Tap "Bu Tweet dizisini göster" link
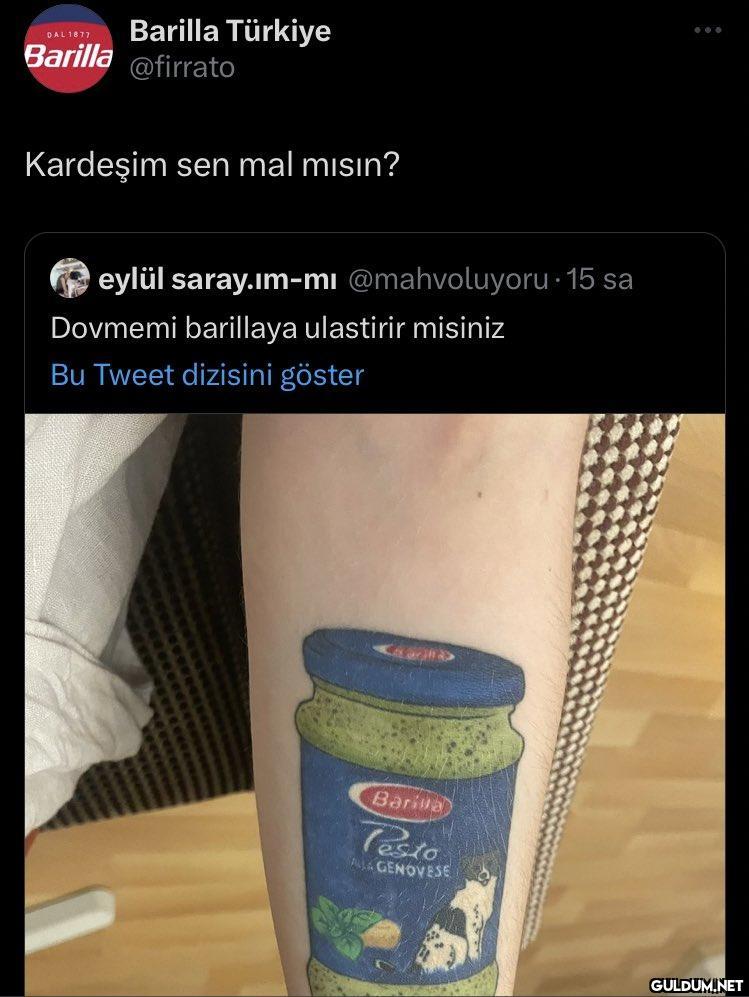Screen dimensions: 749x997 [207, 375]
